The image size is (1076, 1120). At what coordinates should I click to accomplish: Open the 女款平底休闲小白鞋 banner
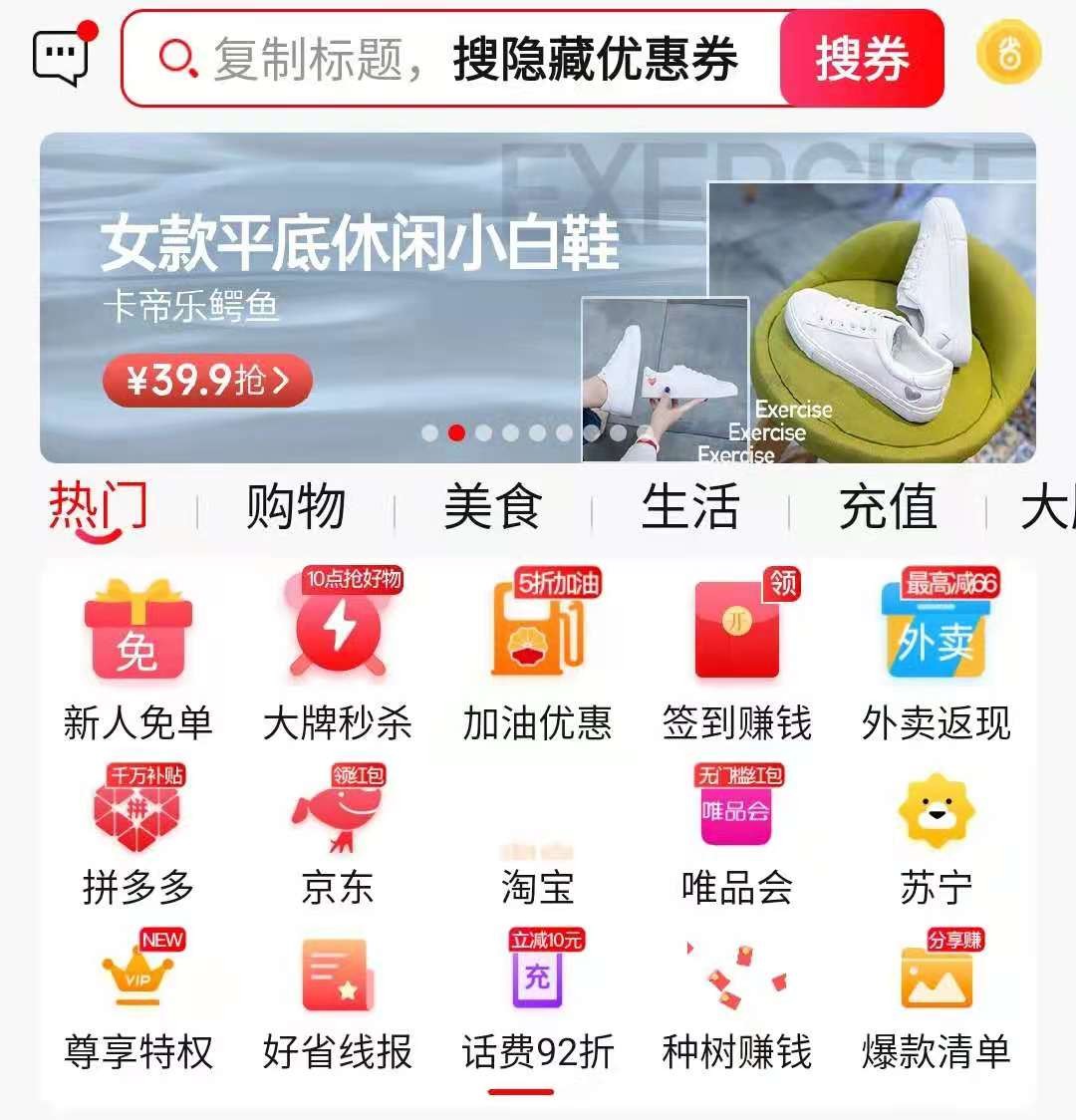(x=538, y=298)
